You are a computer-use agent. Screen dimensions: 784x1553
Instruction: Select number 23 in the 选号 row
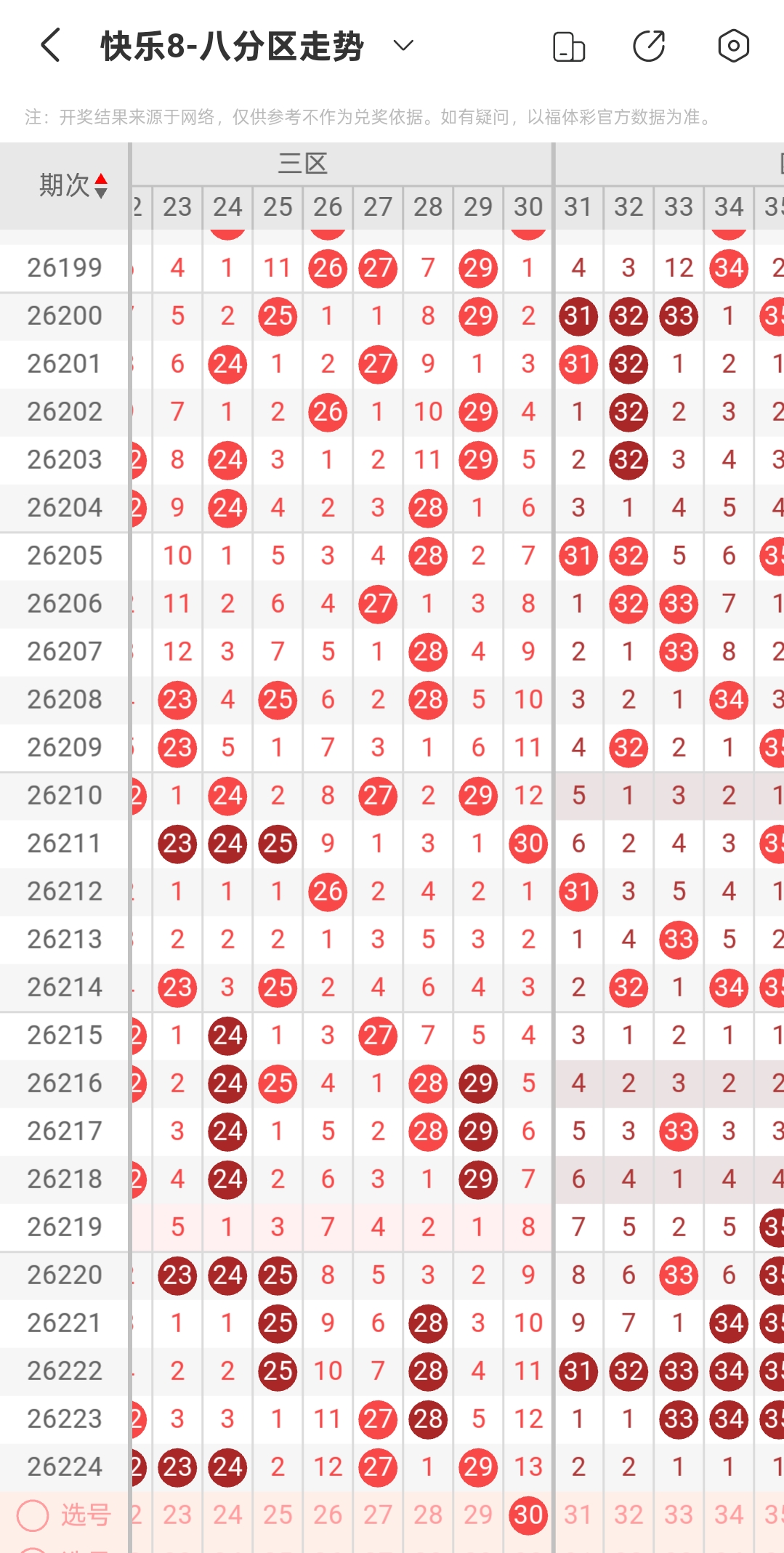[177, 1514]
